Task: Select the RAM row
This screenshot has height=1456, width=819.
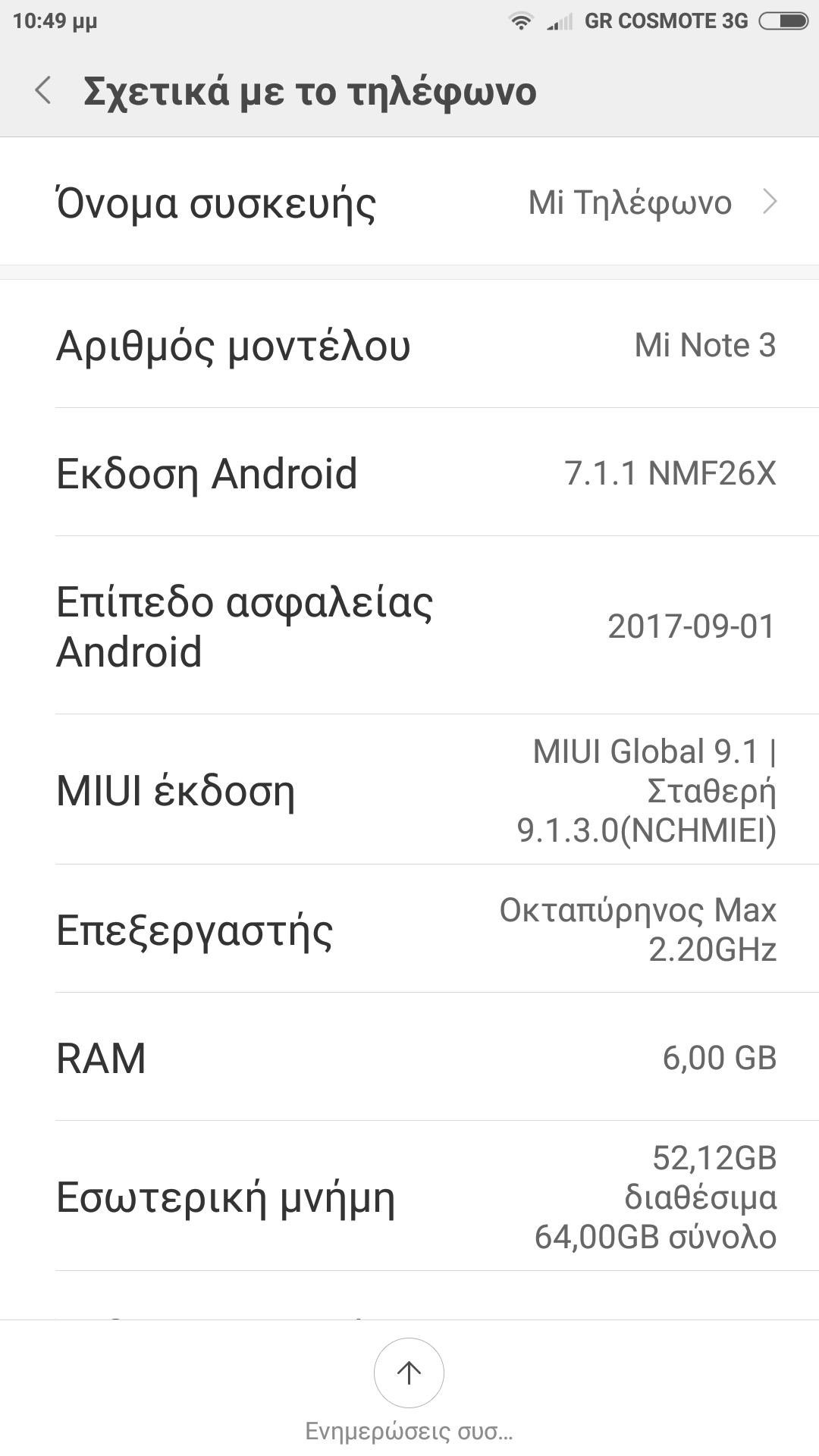Action: coord(409,1058)
